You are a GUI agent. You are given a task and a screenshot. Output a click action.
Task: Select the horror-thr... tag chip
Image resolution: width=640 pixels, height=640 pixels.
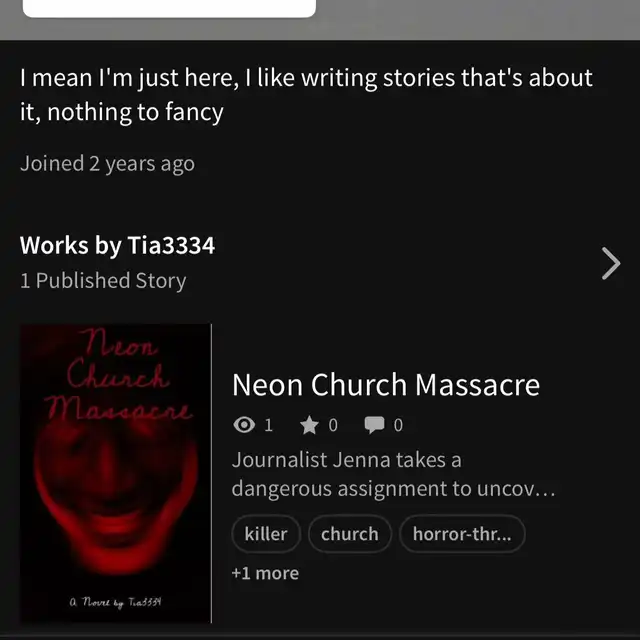coord(462,534)
